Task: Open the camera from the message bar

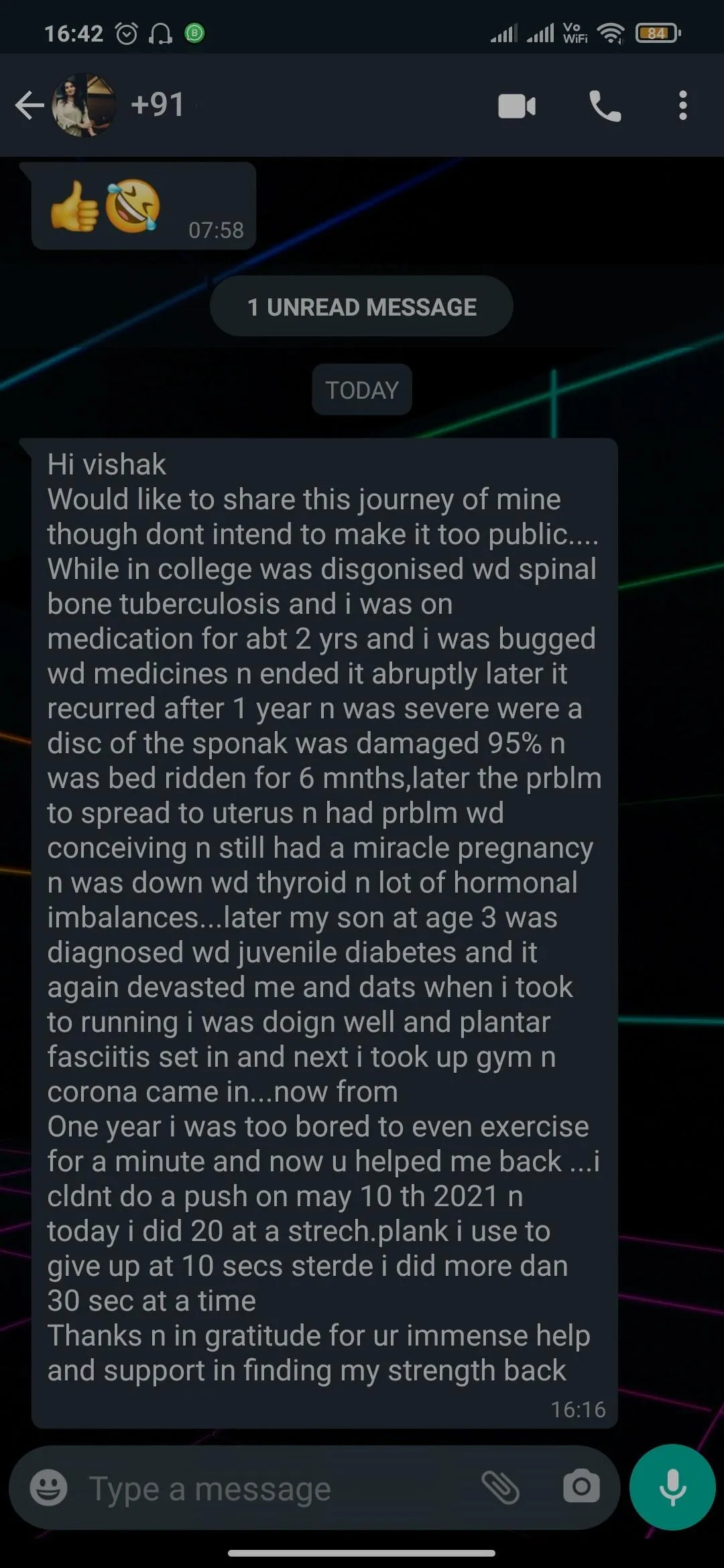Action: 581,1487
